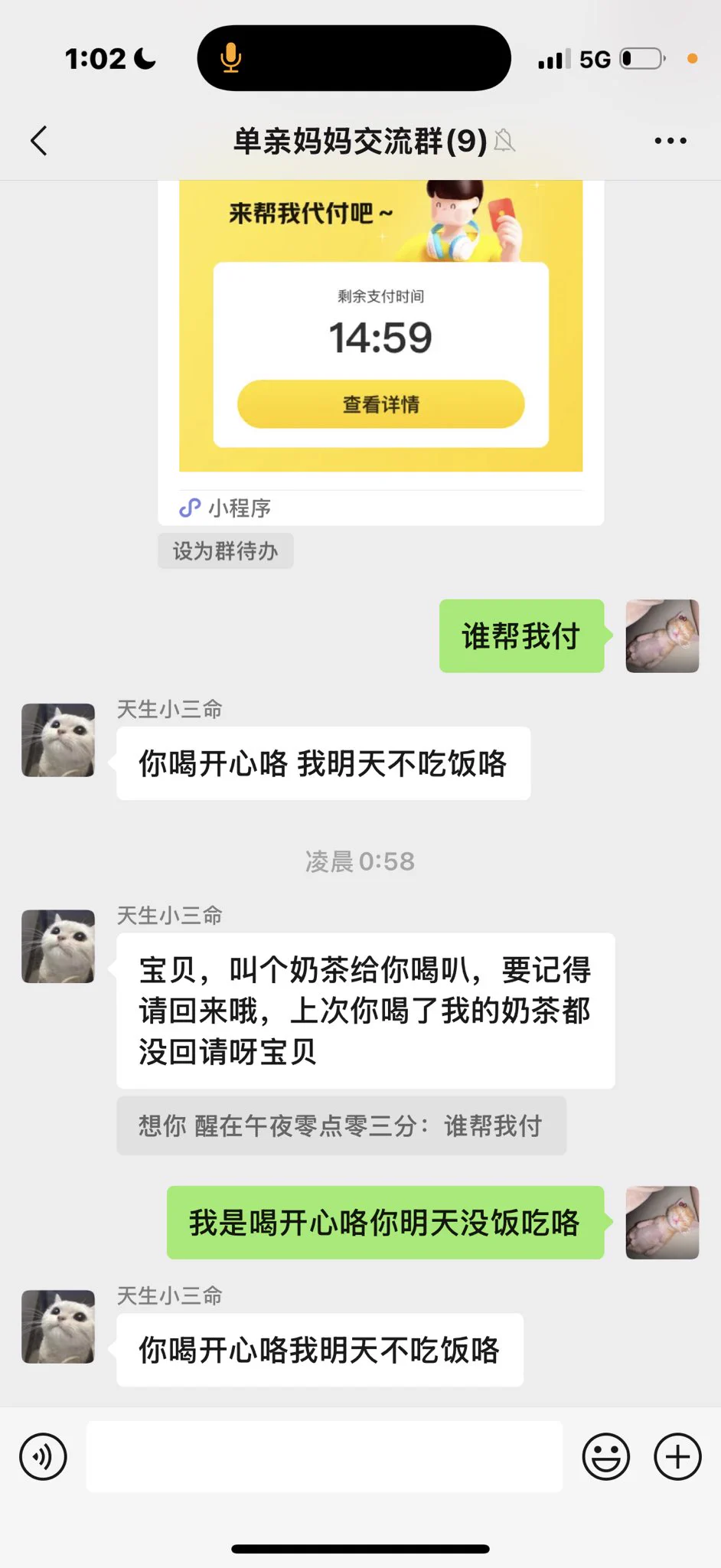Tap 设为群待办 chip

coord(225,551)
